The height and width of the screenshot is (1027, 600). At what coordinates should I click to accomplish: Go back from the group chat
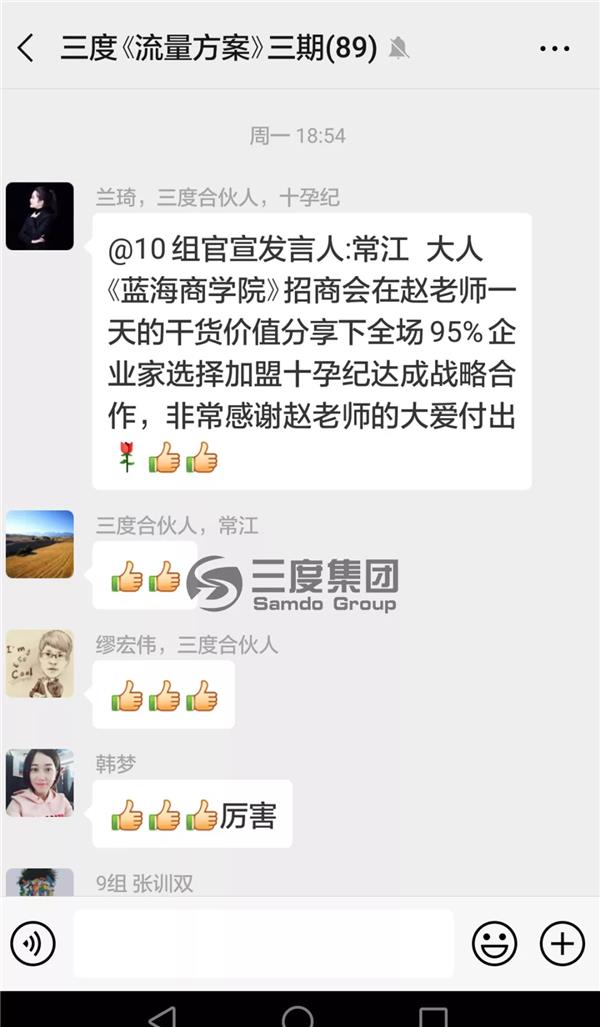tap(26, 48)
